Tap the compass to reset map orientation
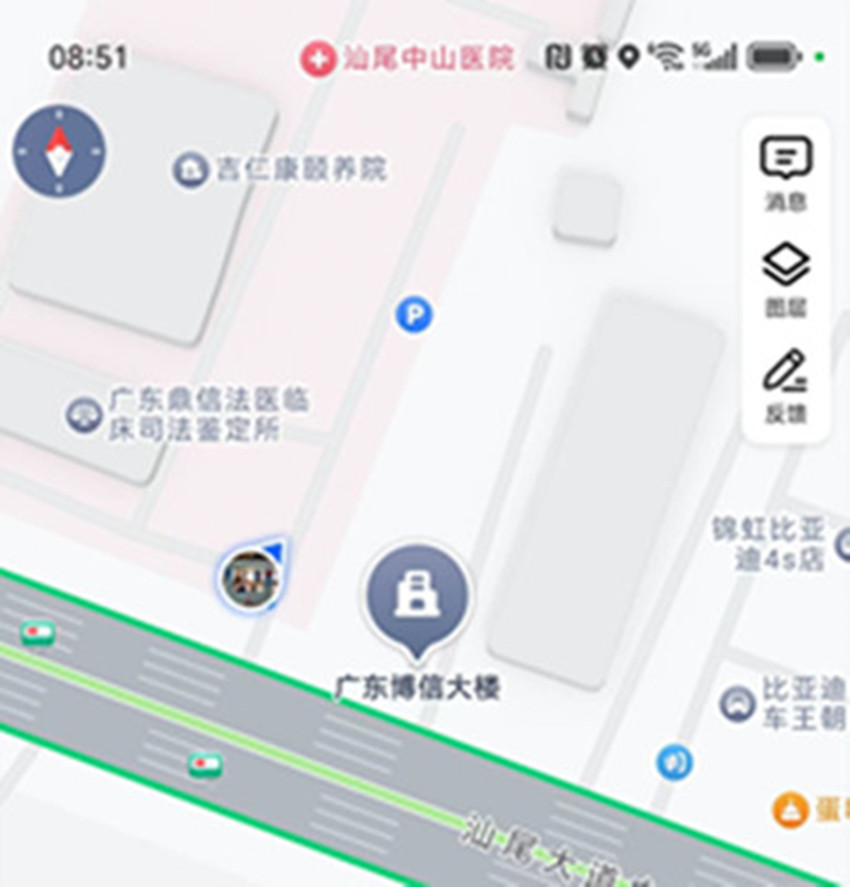850x887 pixels. 59,152
